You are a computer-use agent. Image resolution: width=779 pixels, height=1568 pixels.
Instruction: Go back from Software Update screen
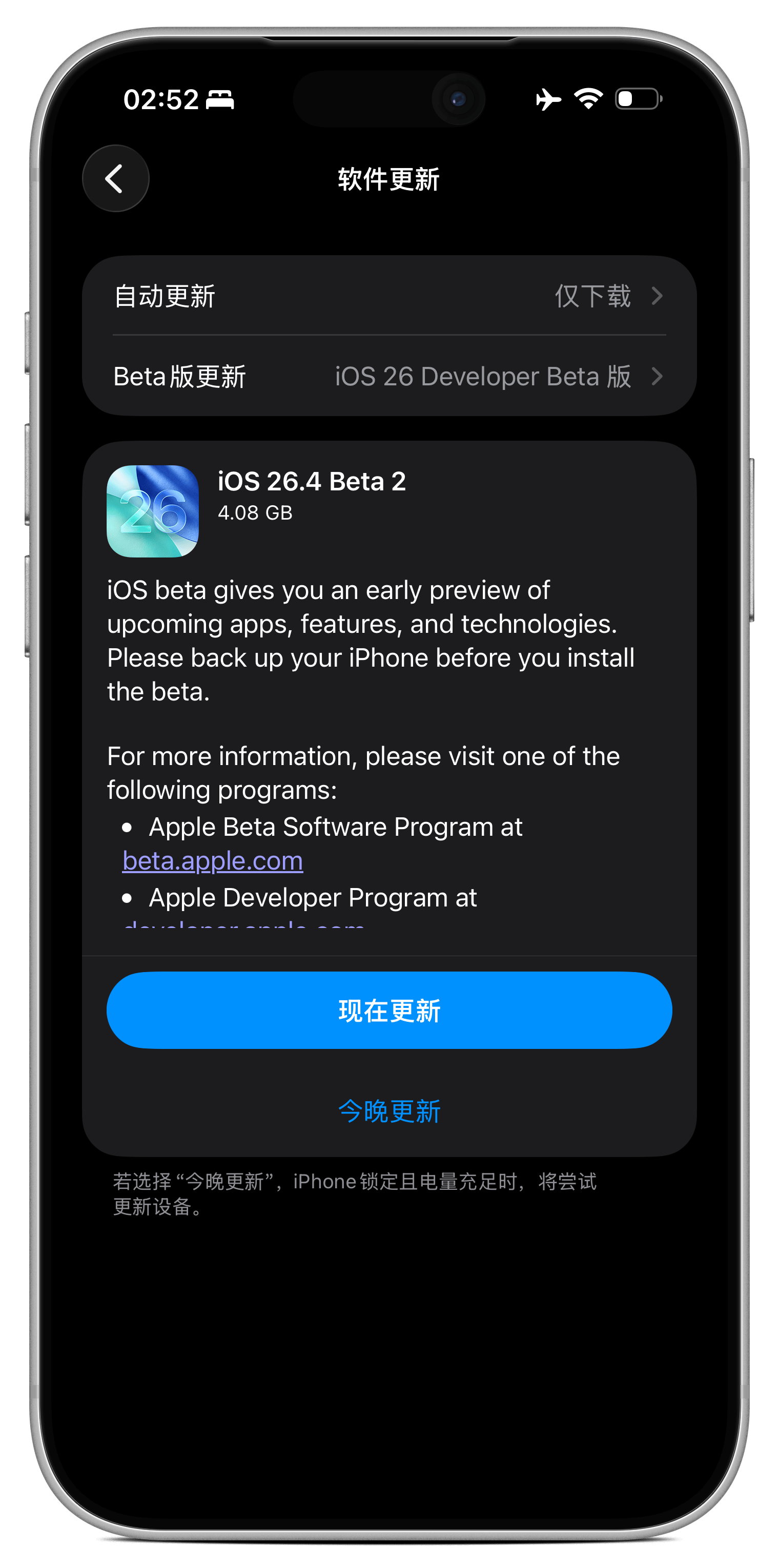click(x=116, y=179)
